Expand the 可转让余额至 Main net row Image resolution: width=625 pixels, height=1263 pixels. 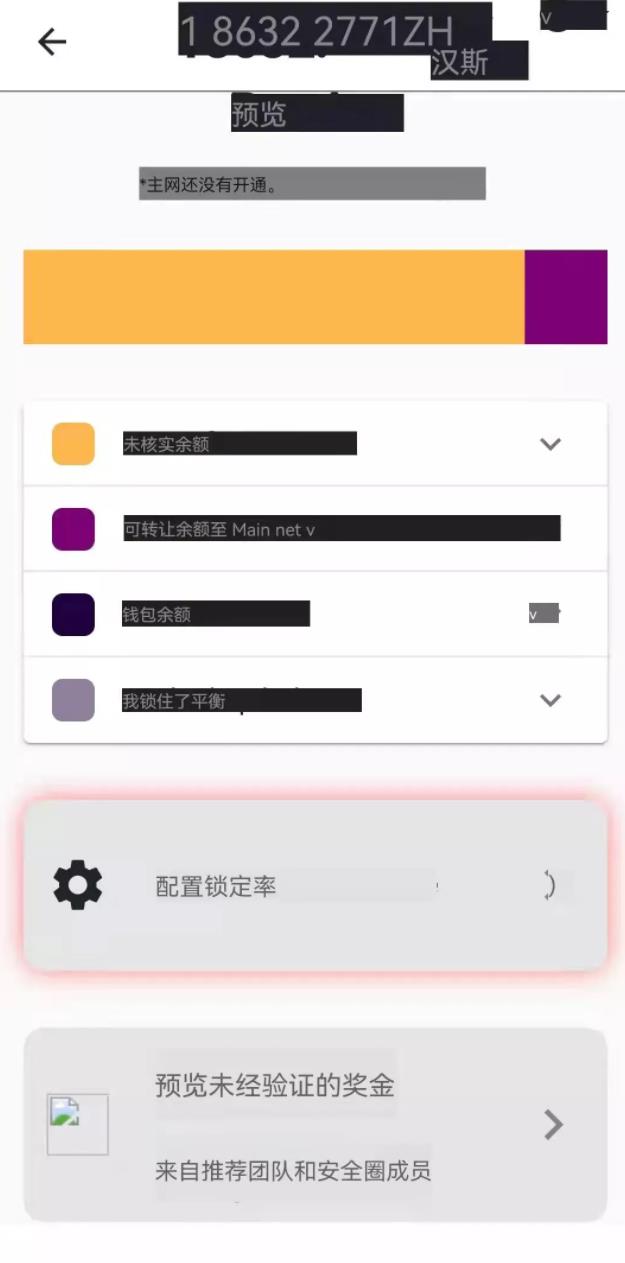pyautogui.click(x=315, y=529)
